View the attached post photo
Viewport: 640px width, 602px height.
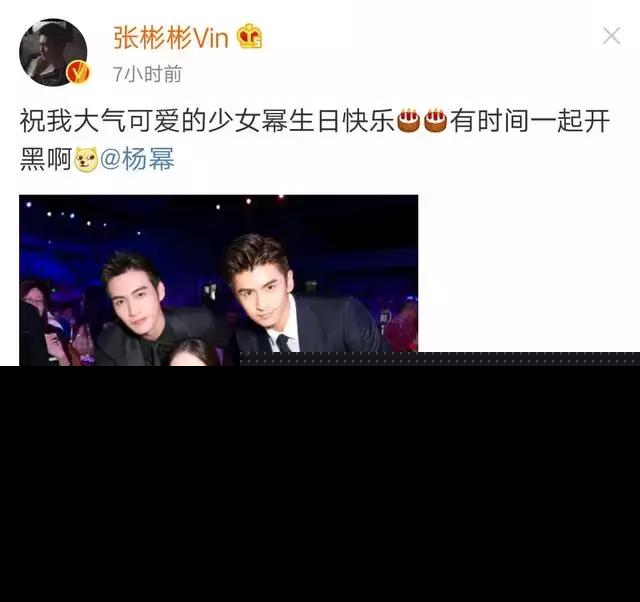tap(218, 278)
